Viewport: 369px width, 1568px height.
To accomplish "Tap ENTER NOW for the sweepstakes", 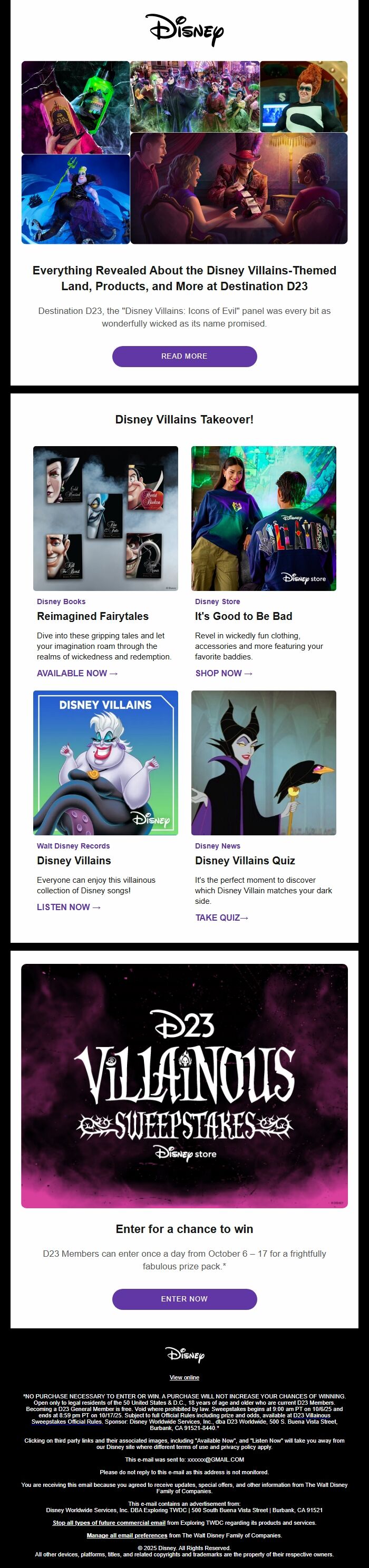I will (x=184, y=1299).
